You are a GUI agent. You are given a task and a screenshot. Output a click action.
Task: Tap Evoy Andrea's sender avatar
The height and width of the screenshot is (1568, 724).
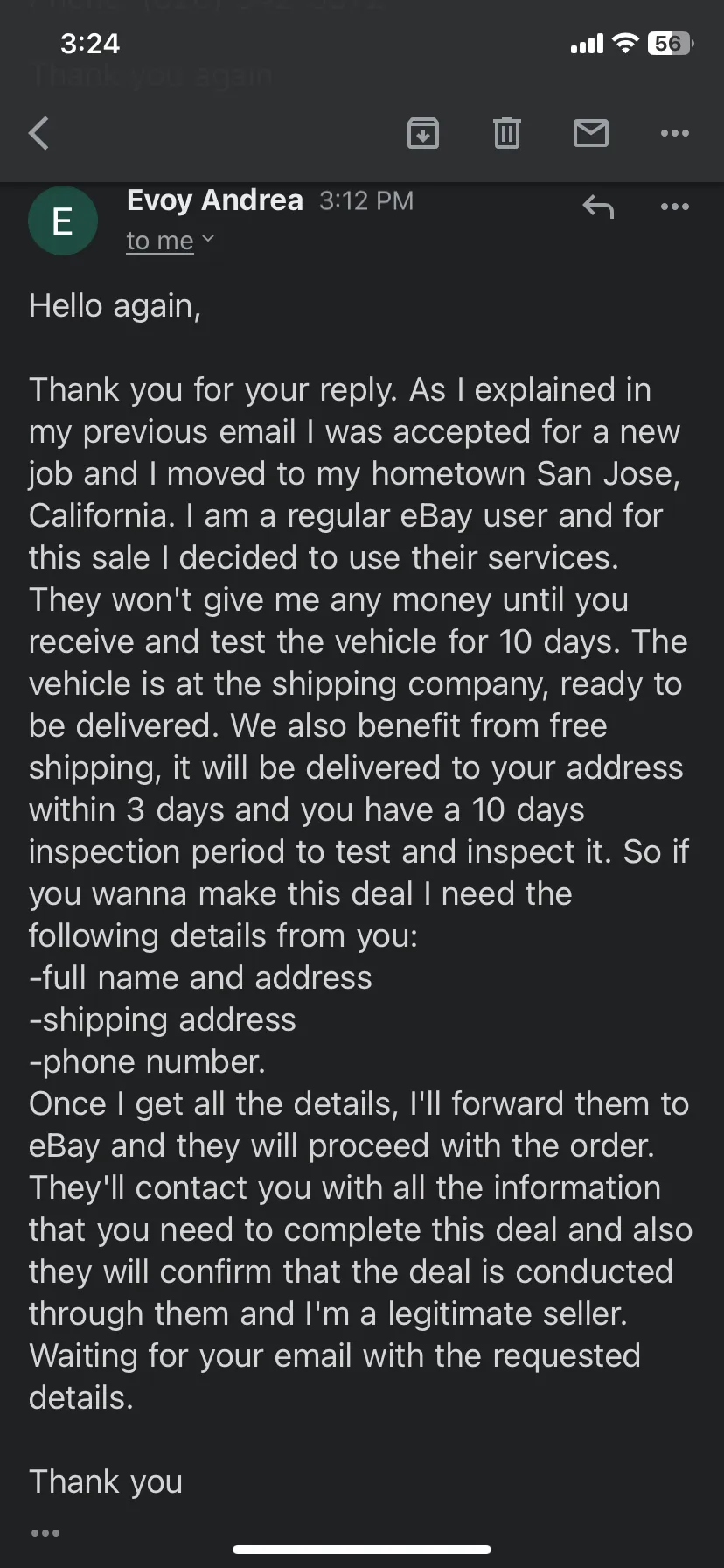click(x=63, y=221)
